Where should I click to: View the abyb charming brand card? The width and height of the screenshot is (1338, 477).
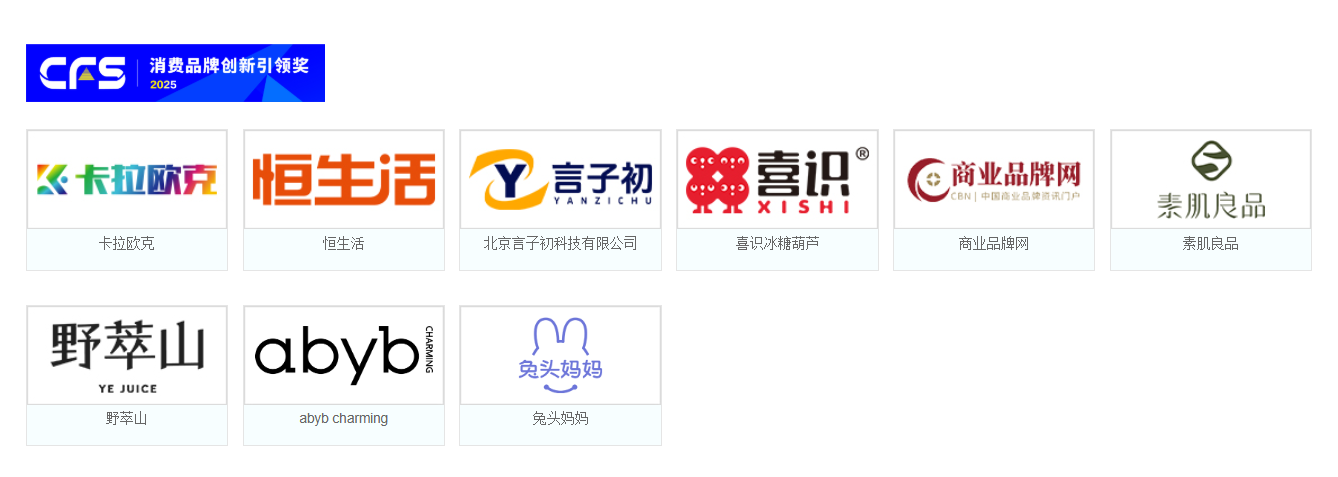pyautogui.click(x=344, y=356)
